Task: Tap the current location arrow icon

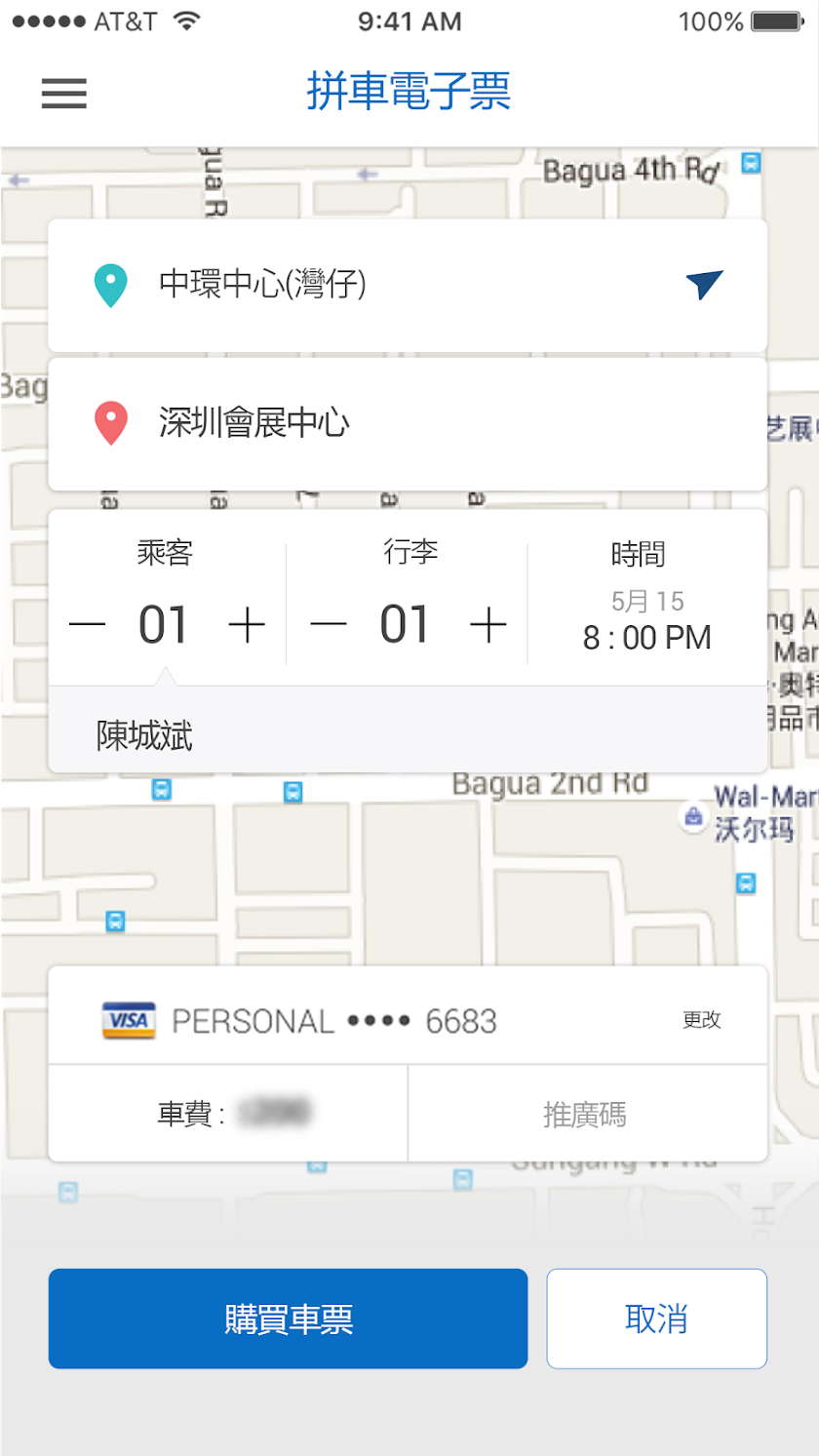Action: pyautogui.click(x=704, y=284)
